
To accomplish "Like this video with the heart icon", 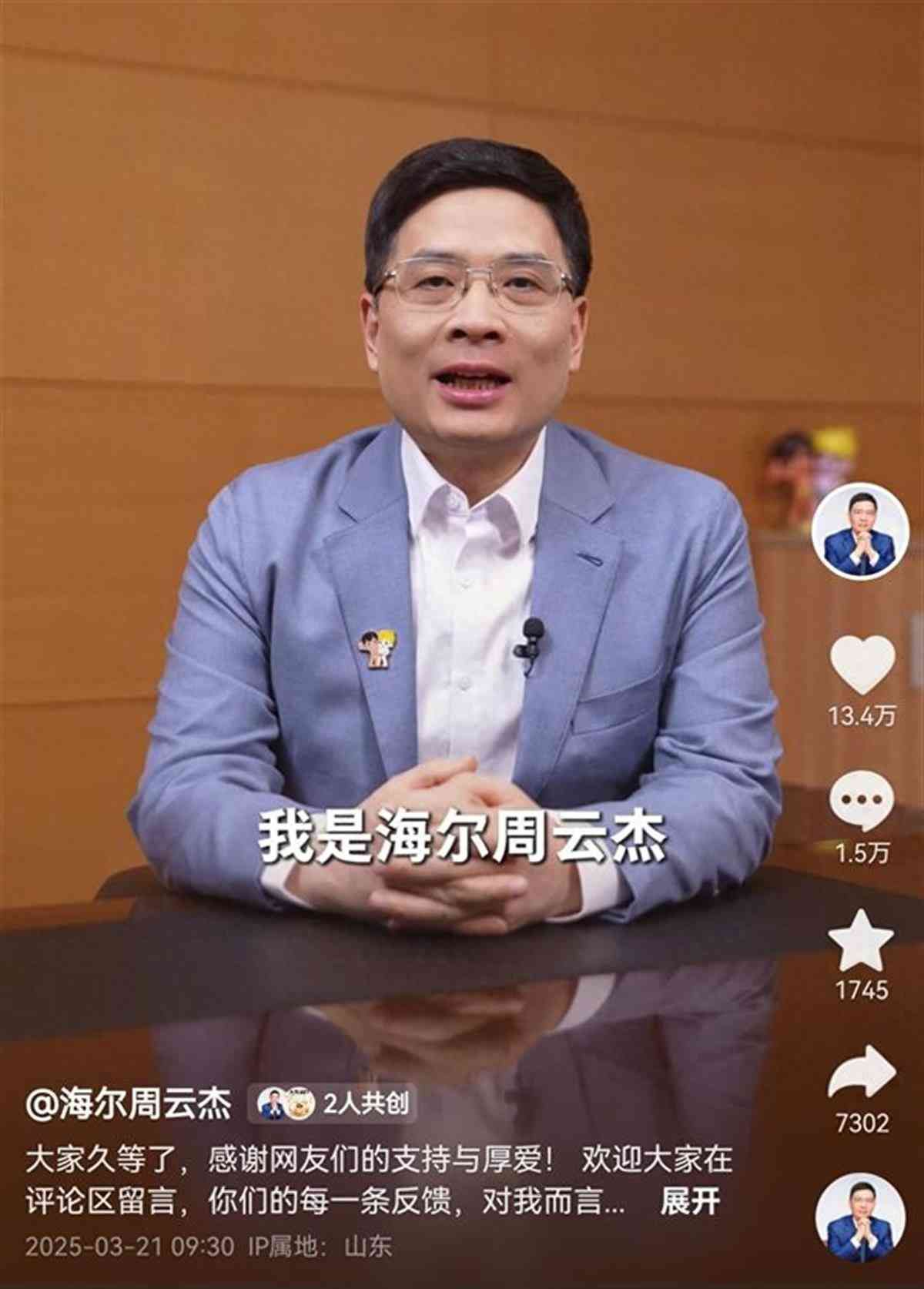I will pyautogui.click(x=862, y=665).
